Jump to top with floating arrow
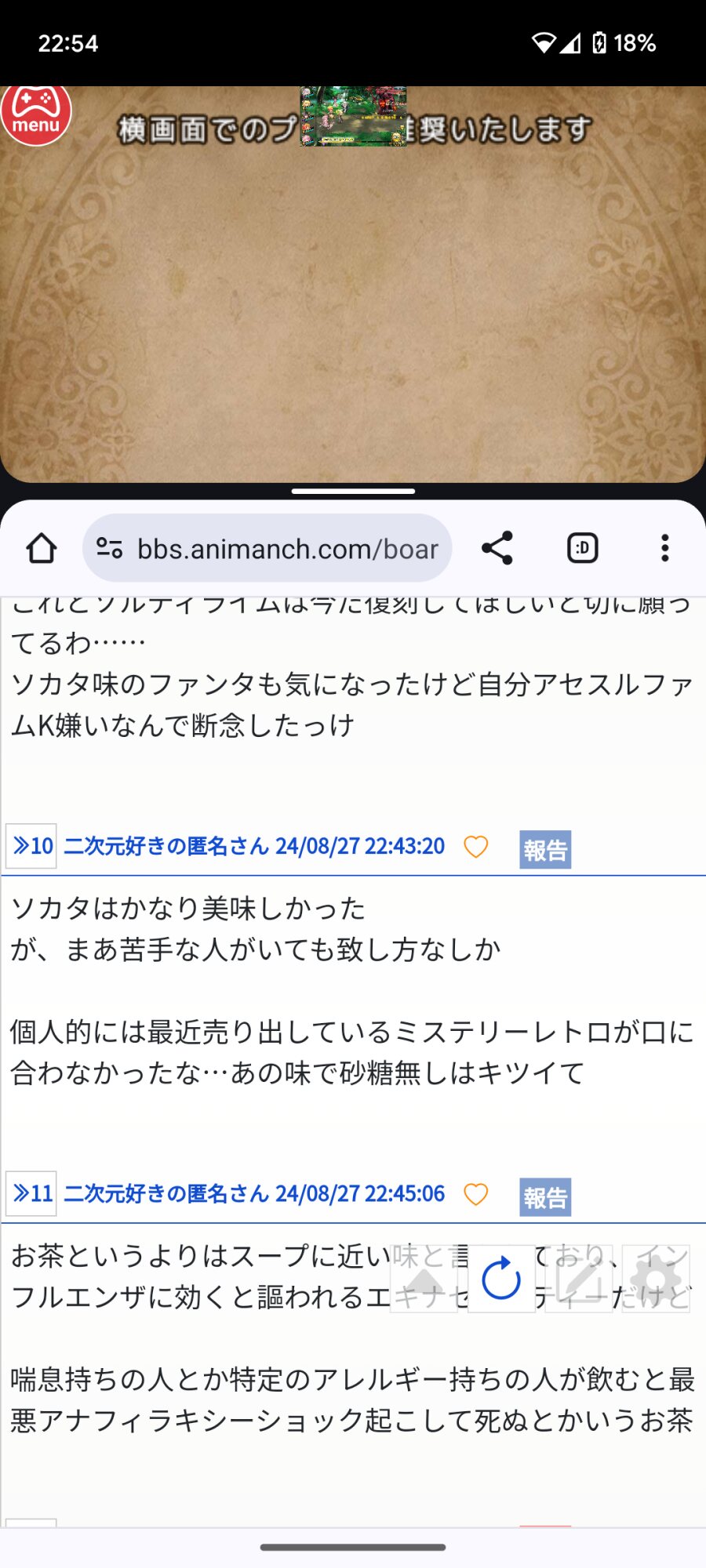The width and height of the screenshot is (706, 1568). click(424, 1279)
